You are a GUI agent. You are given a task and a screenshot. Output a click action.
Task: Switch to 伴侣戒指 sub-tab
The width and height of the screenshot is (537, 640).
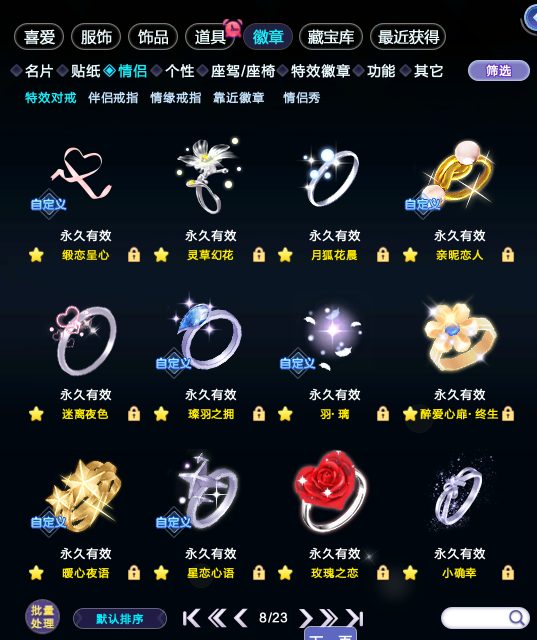pos(113,98)
